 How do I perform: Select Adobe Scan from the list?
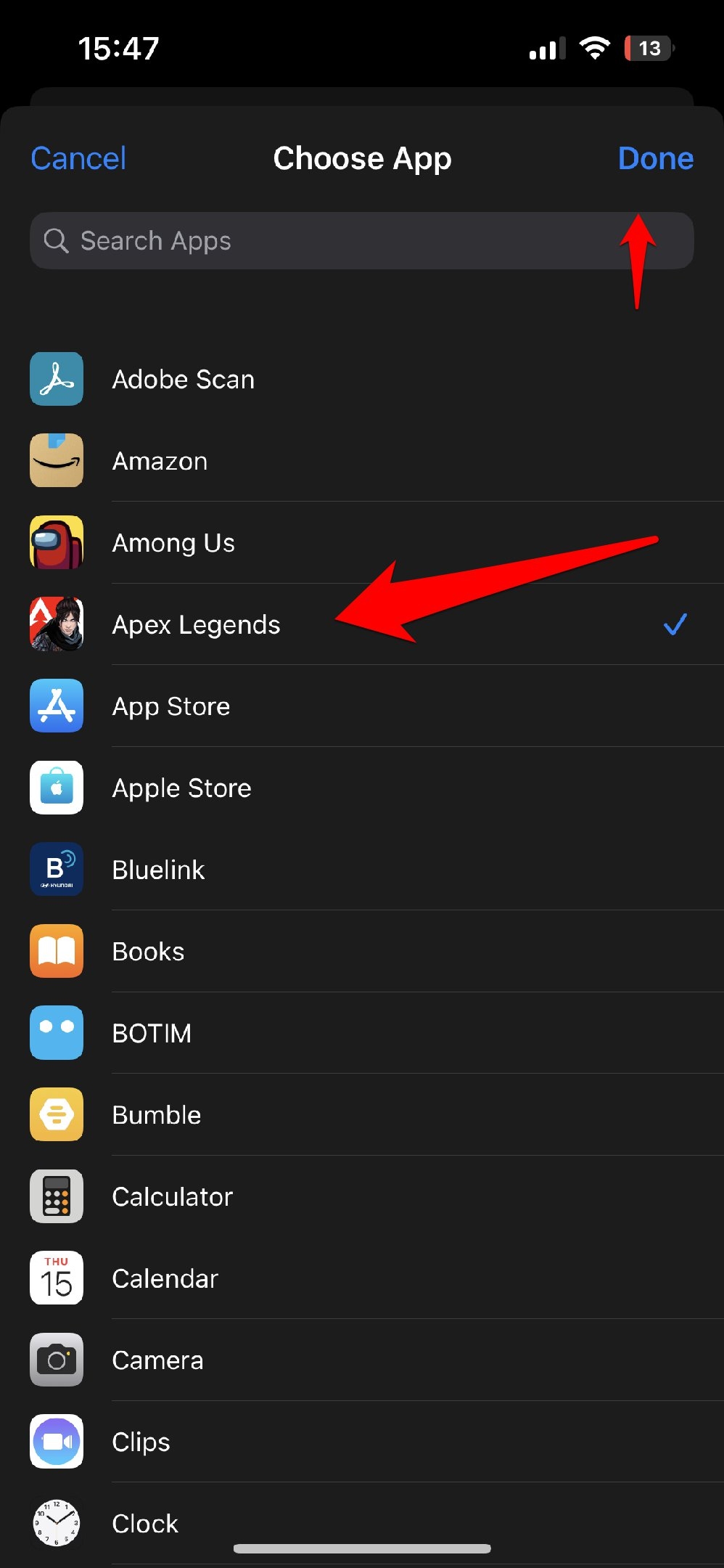click(x=183, y=380)
